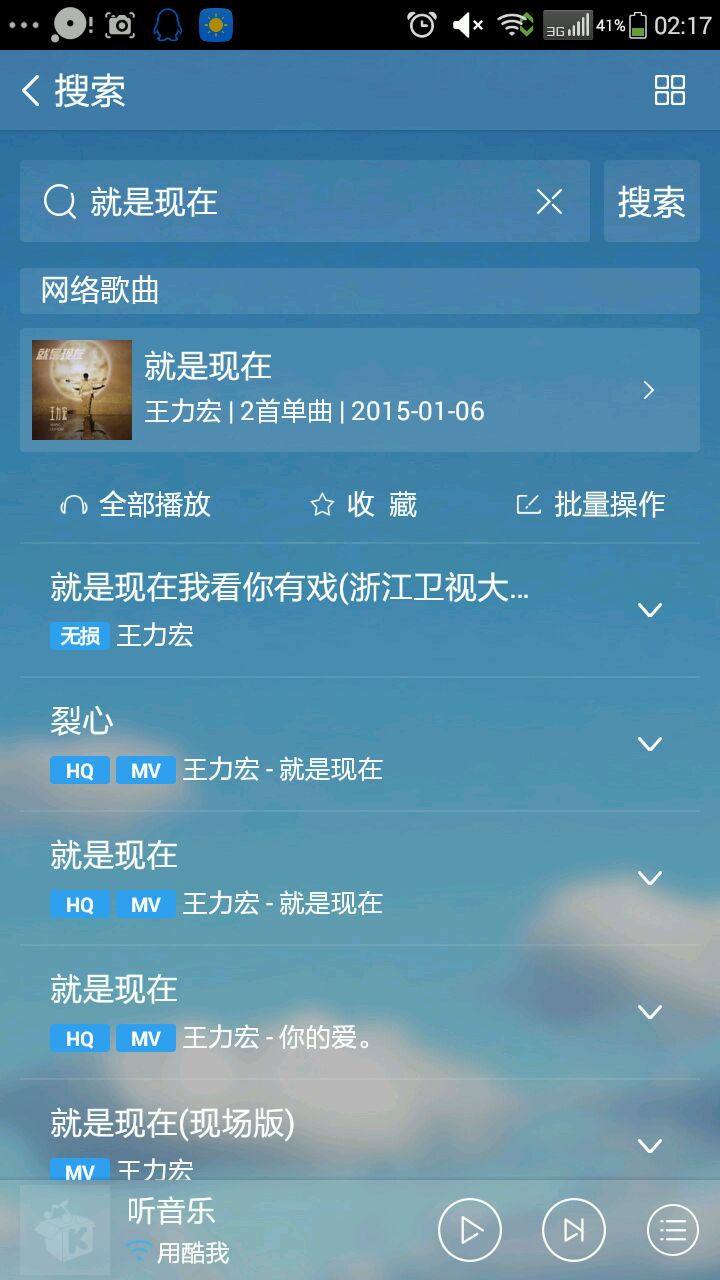
Task: Open the grid menu icon
Action: (669, 90)
